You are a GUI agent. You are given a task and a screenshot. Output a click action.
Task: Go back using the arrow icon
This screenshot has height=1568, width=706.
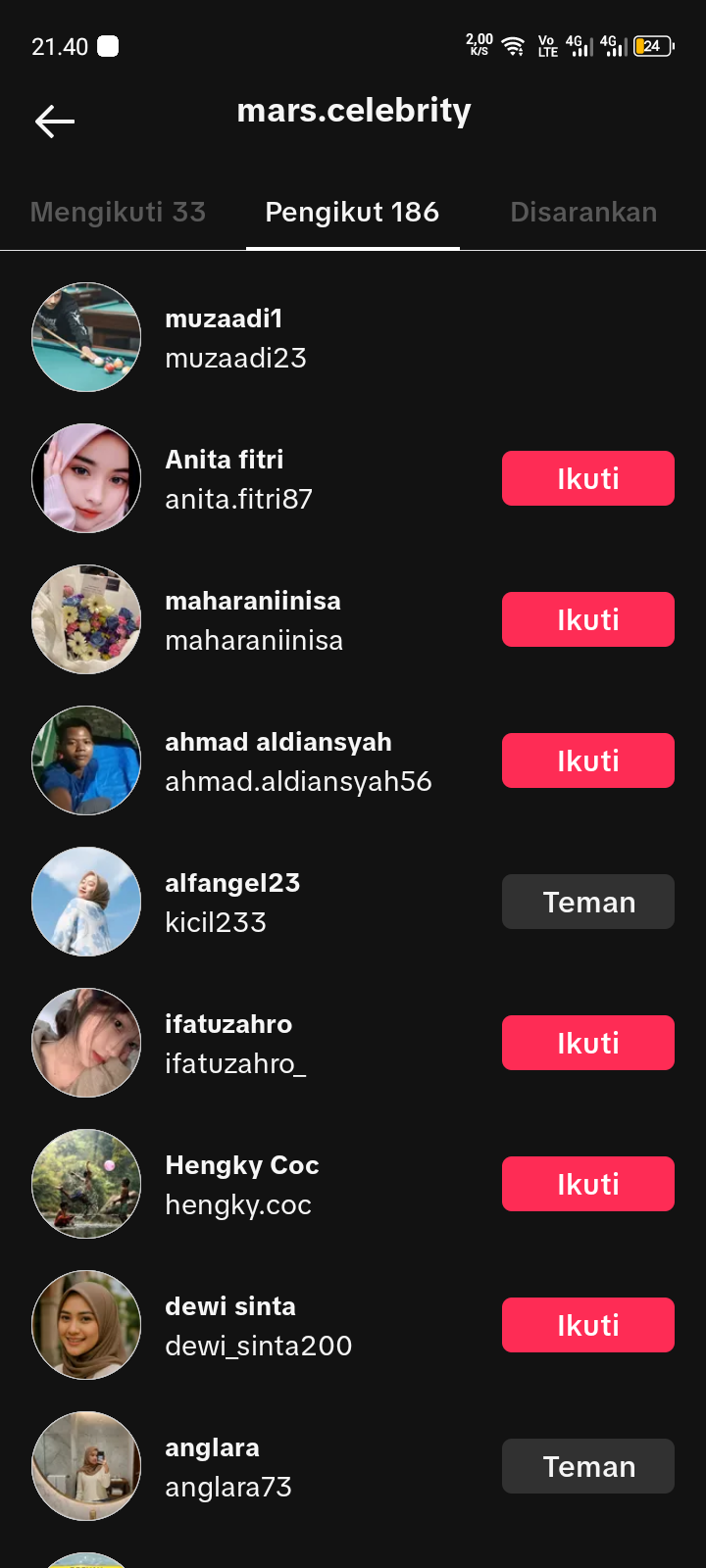point(55,122)
